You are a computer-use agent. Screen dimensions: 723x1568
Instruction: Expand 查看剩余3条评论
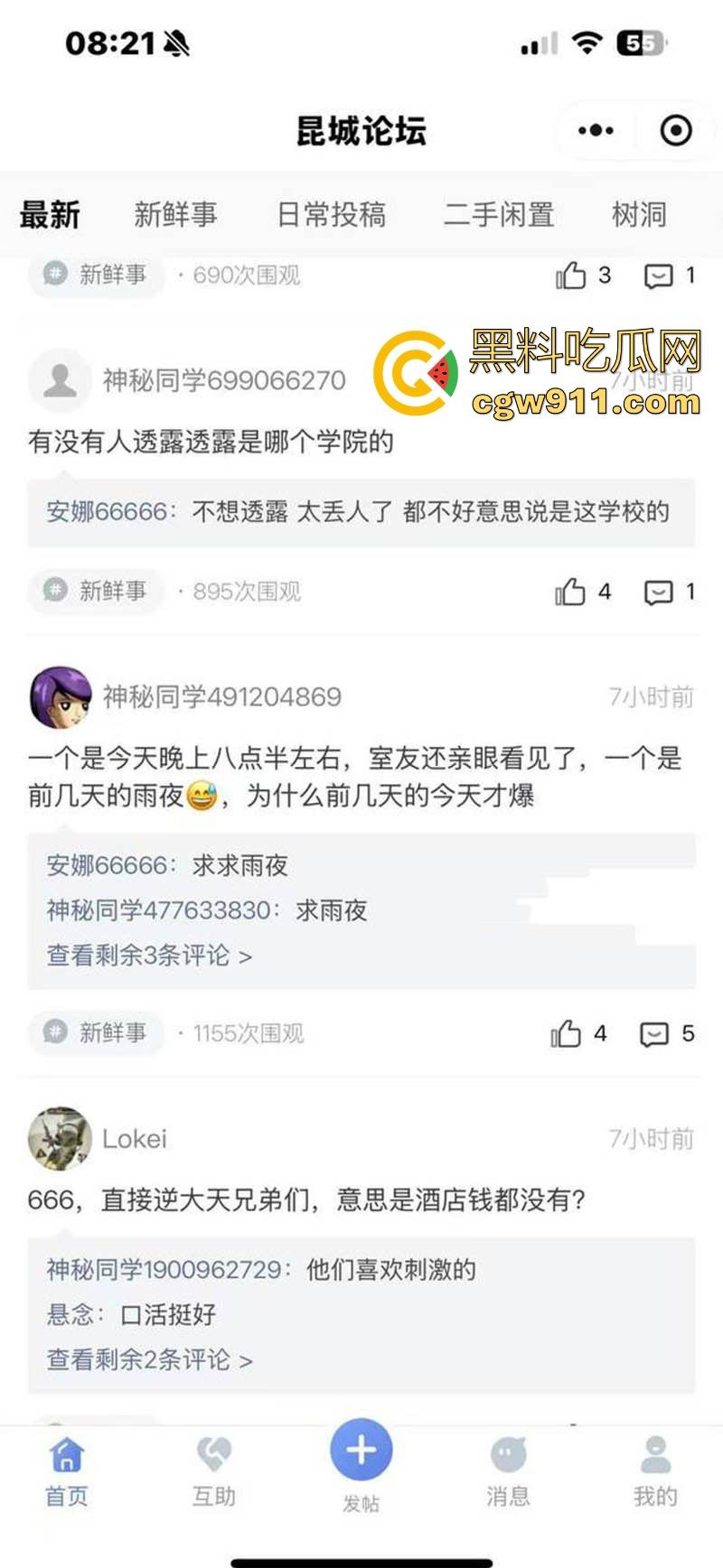click(x=149, y=955)
